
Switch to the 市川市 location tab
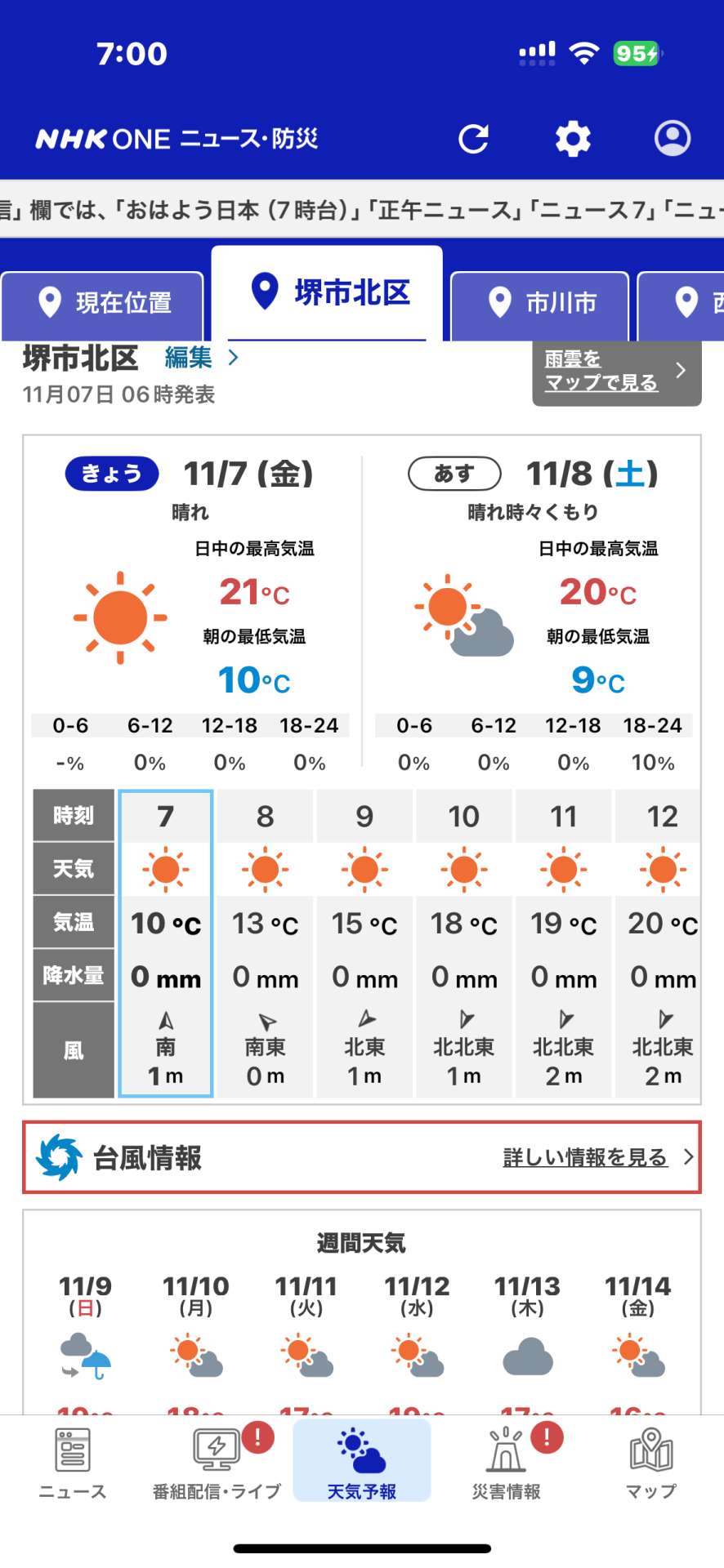coord(540,304)
